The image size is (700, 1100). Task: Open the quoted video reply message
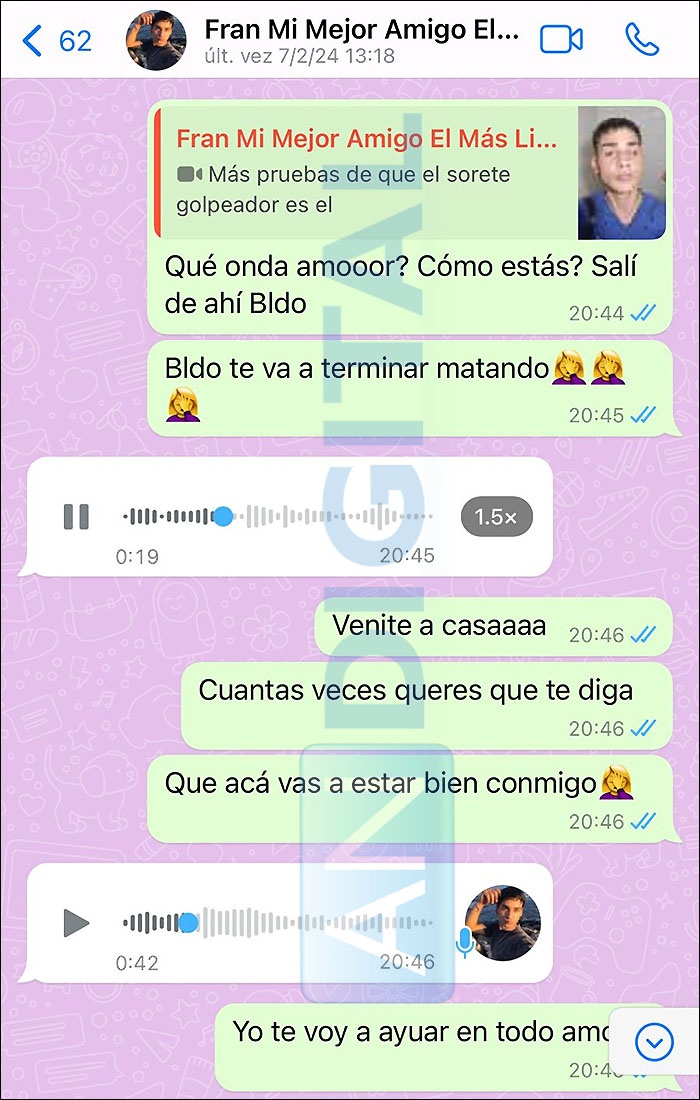[410, 173]
